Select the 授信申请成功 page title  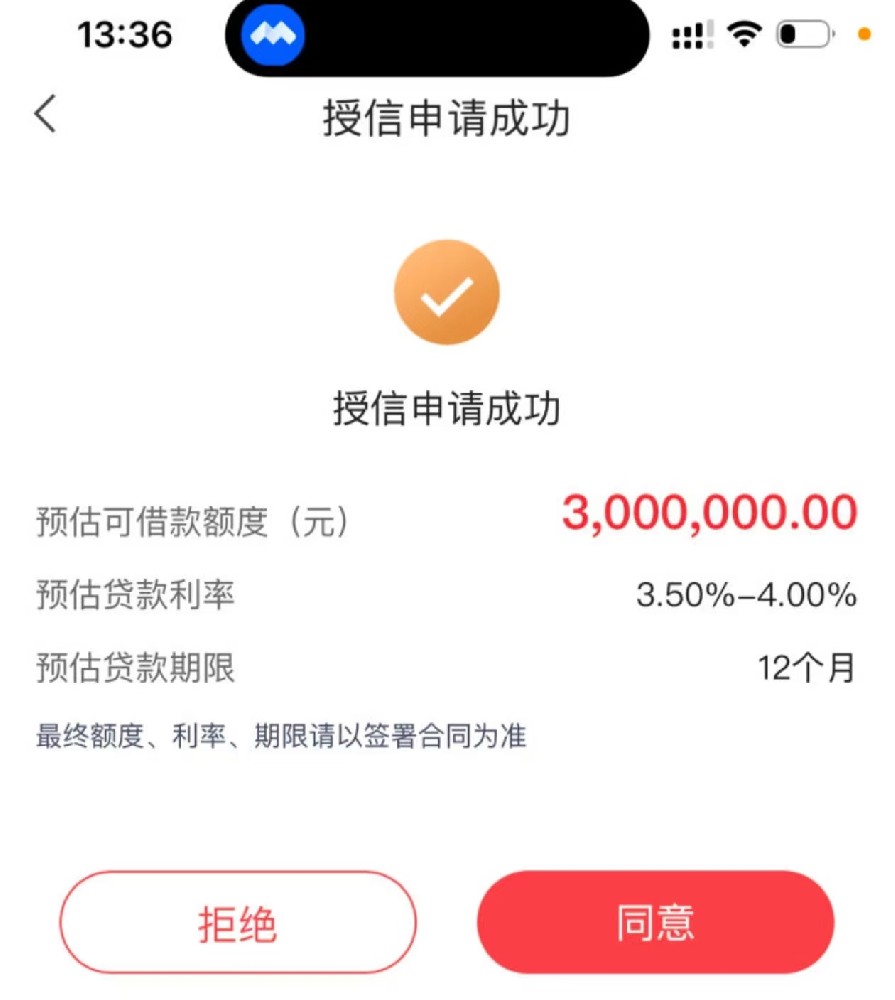pyautogui.click(x=446, y=114)
